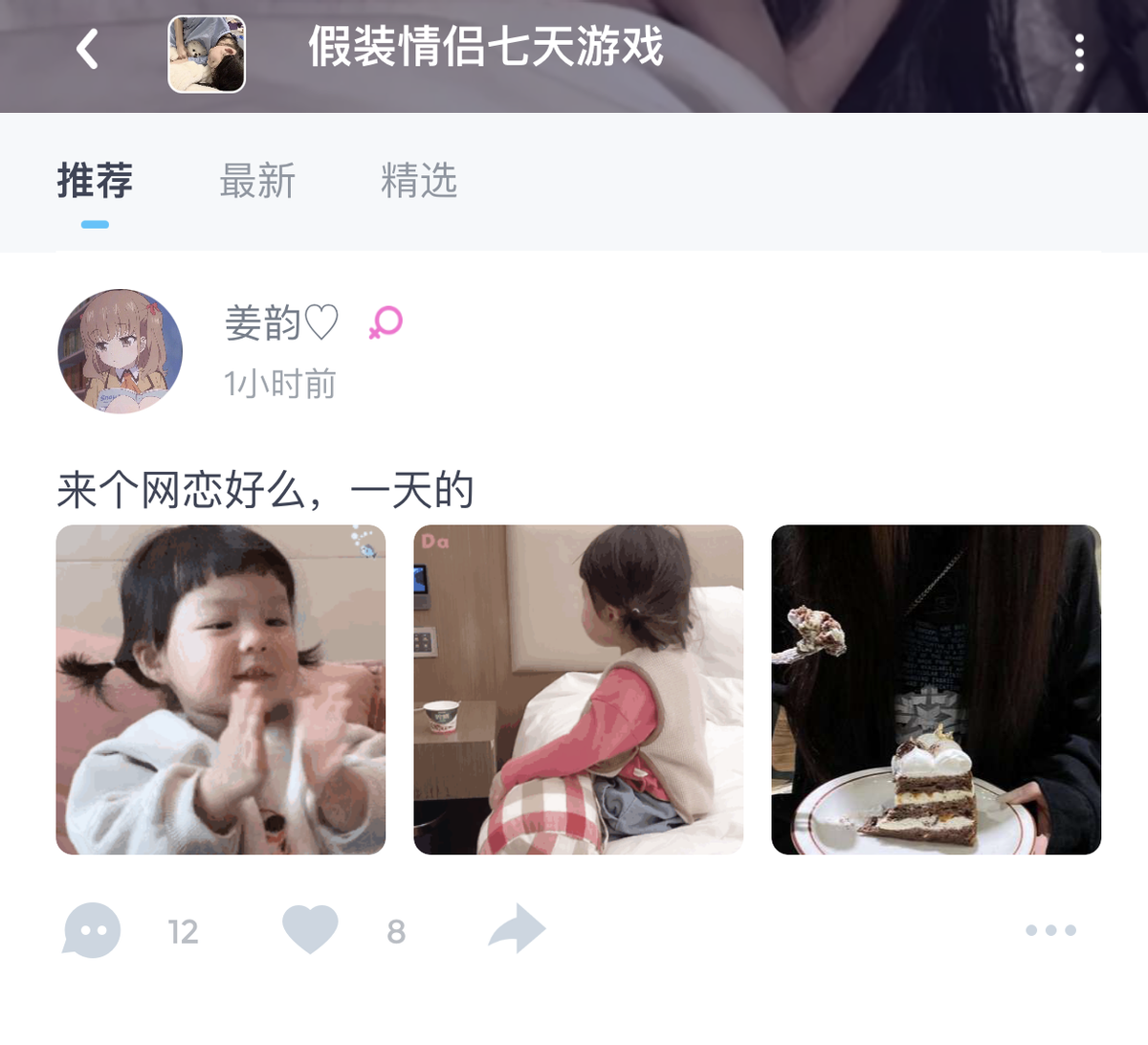Select the 推荐 tab
Viewport: 1148px width, 1045px height.
coord(95,181)
